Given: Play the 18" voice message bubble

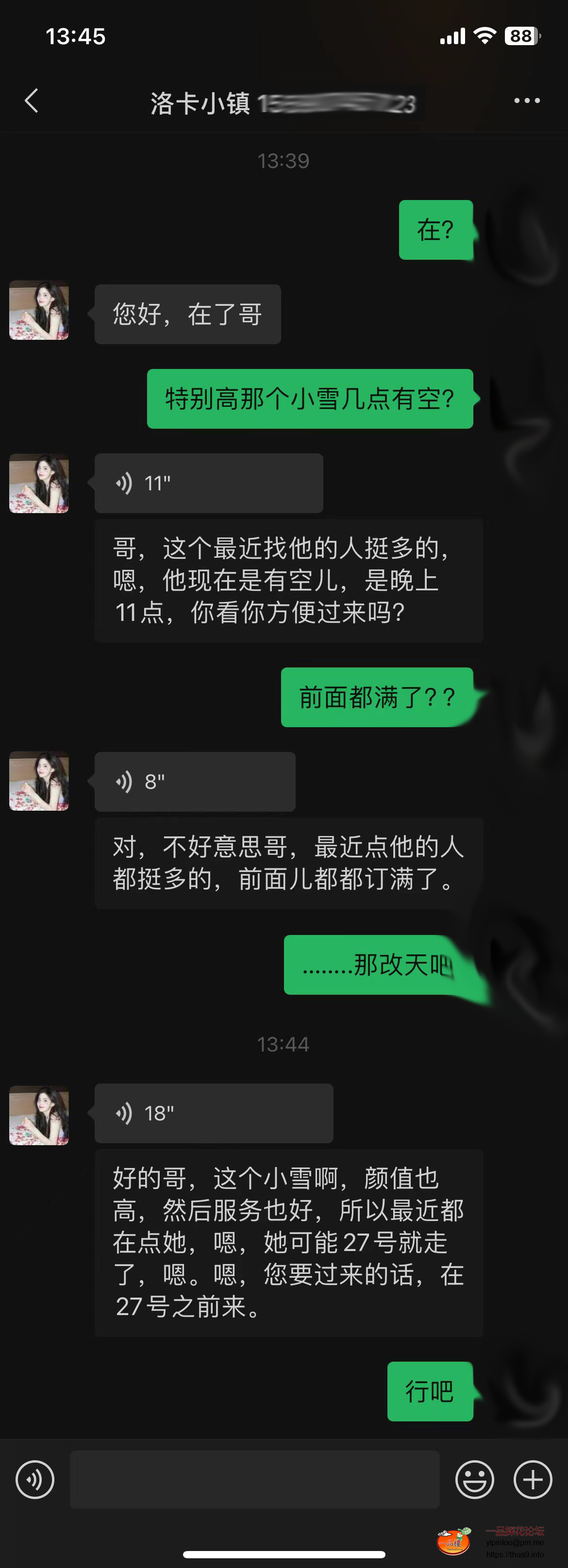Looking at the screenshot, I should (x=213, y=1112).
